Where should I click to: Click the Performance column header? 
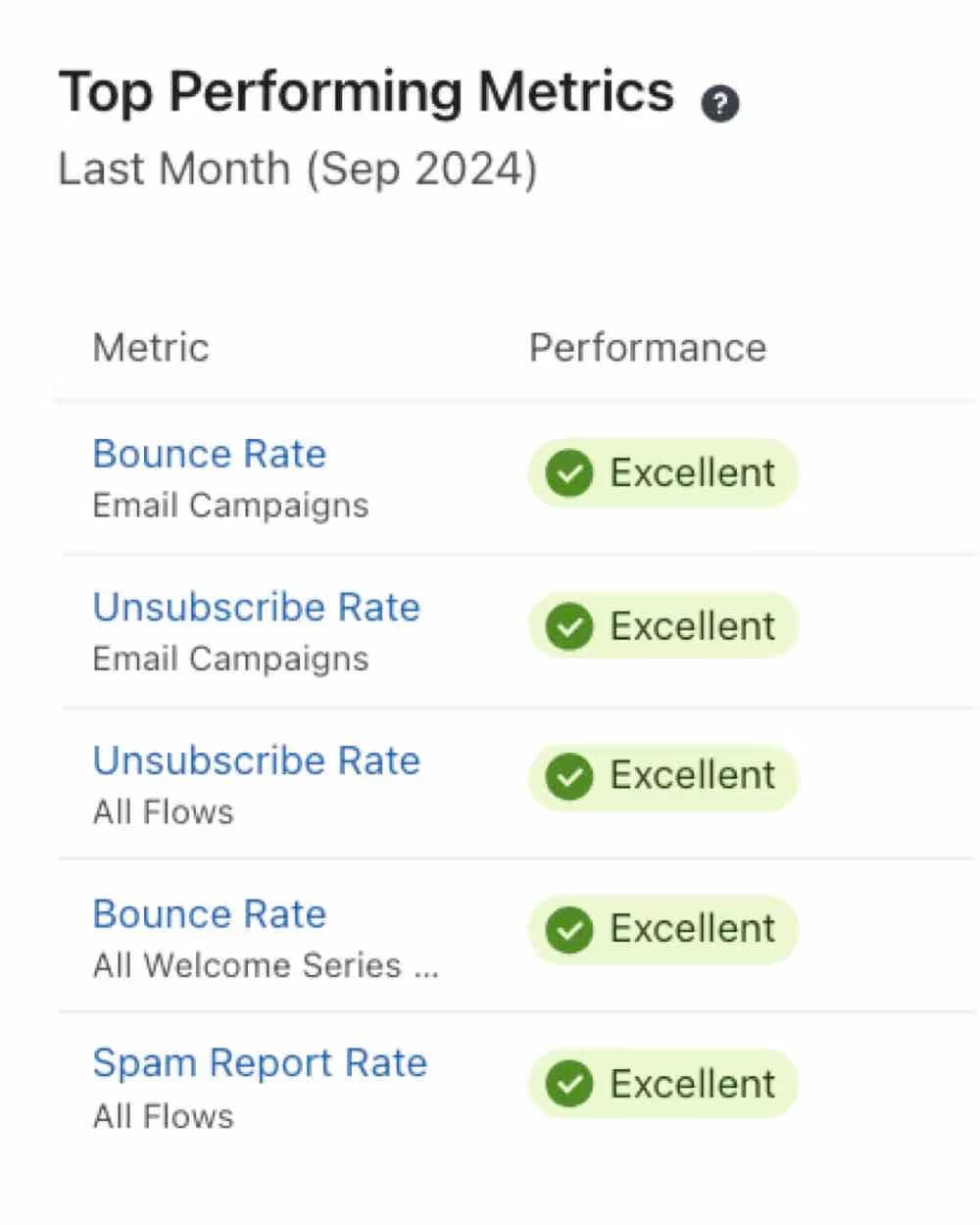tap(647, 348)
